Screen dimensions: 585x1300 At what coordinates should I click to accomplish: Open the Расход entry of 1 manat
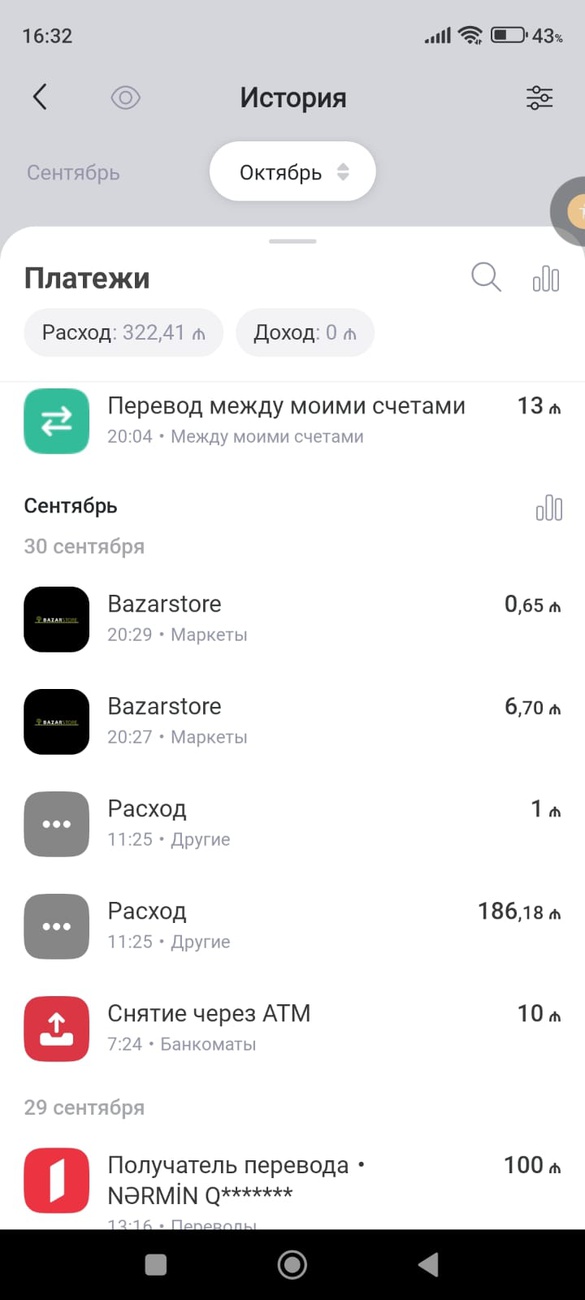[x=292, y=824]
